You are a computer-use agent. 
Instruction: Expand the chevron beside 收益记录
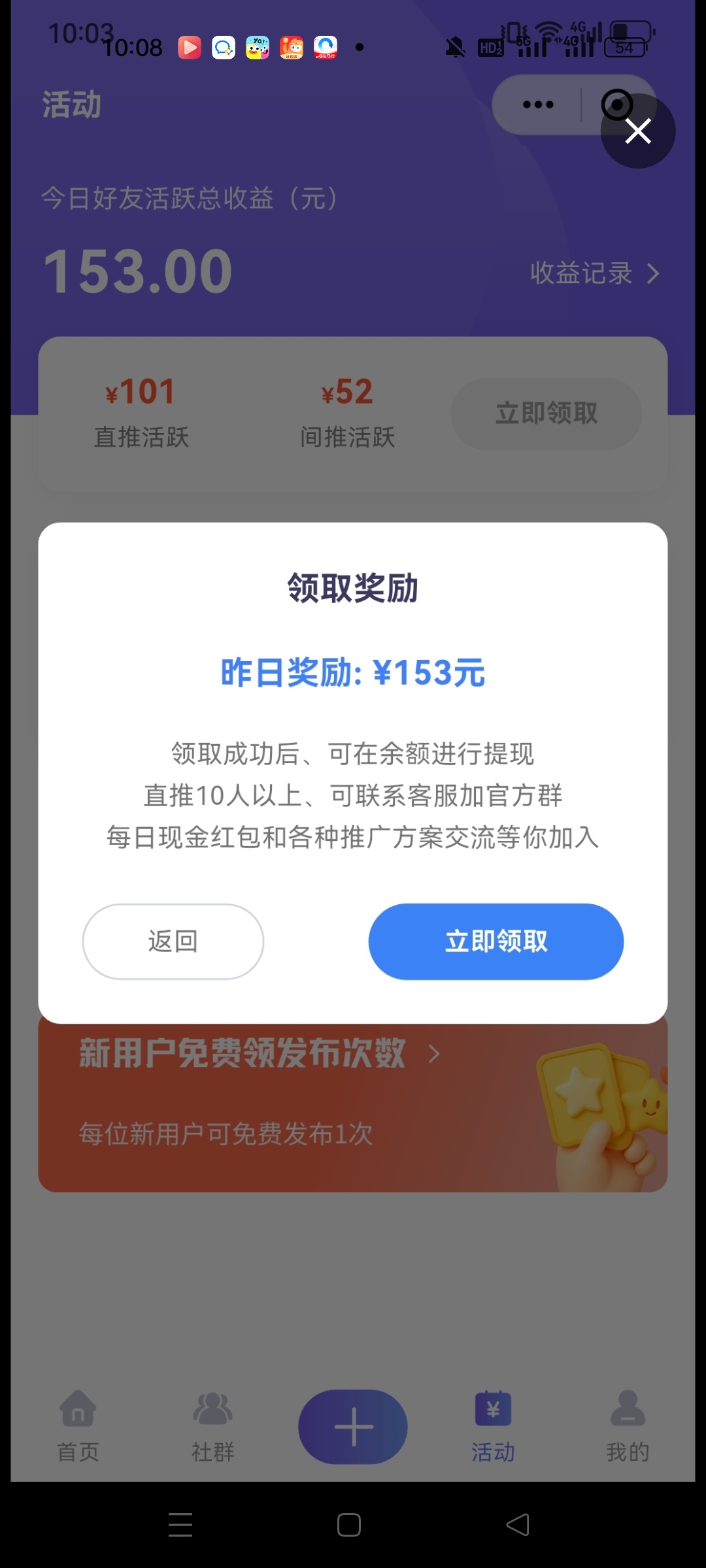click(653, 273)
